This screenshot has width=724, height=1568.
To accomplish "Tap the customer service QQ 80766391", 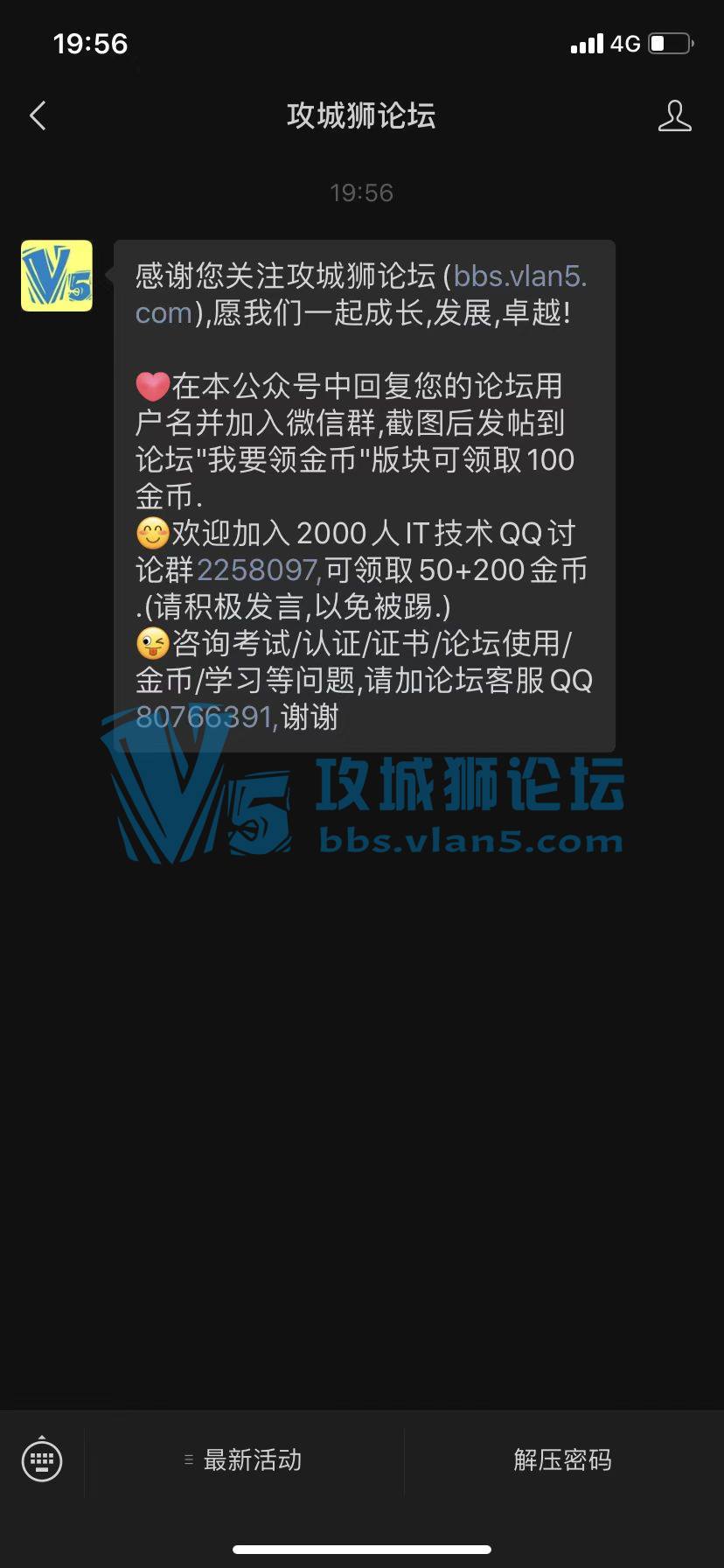I will [x=205, y=717].
